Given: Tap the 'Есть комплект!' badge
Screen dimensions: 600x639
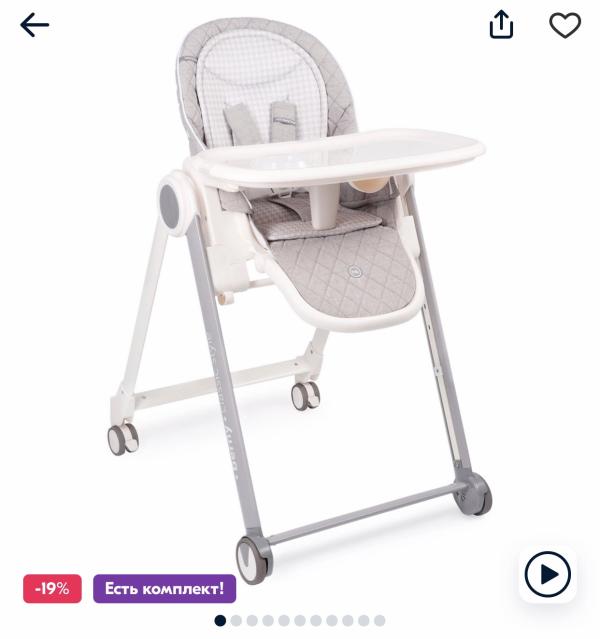Looking at the screenshot, I should coord(165,588).
